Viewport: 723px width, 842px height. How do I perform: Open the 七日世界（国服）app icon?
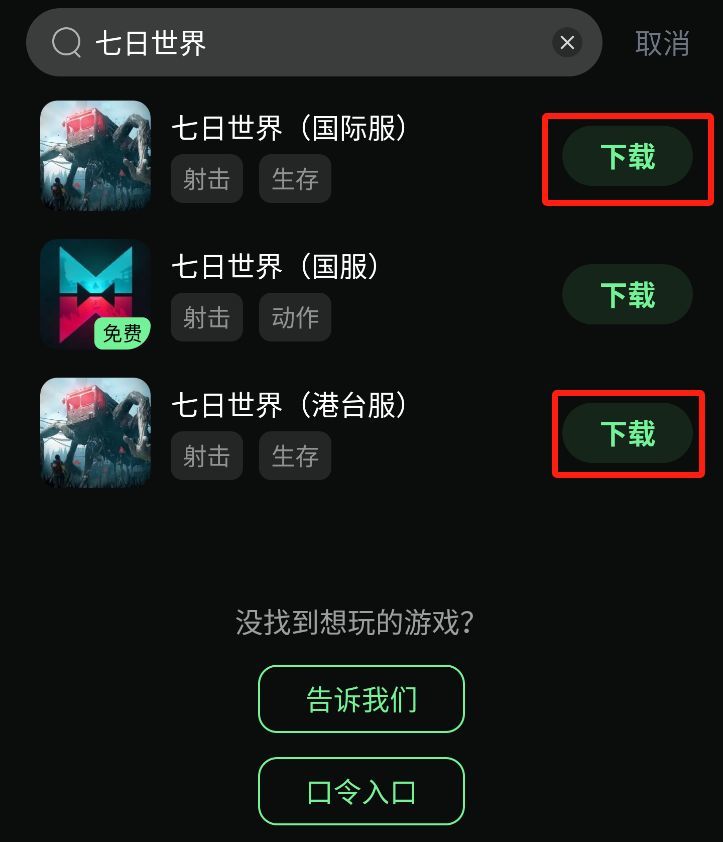(95, 293)
